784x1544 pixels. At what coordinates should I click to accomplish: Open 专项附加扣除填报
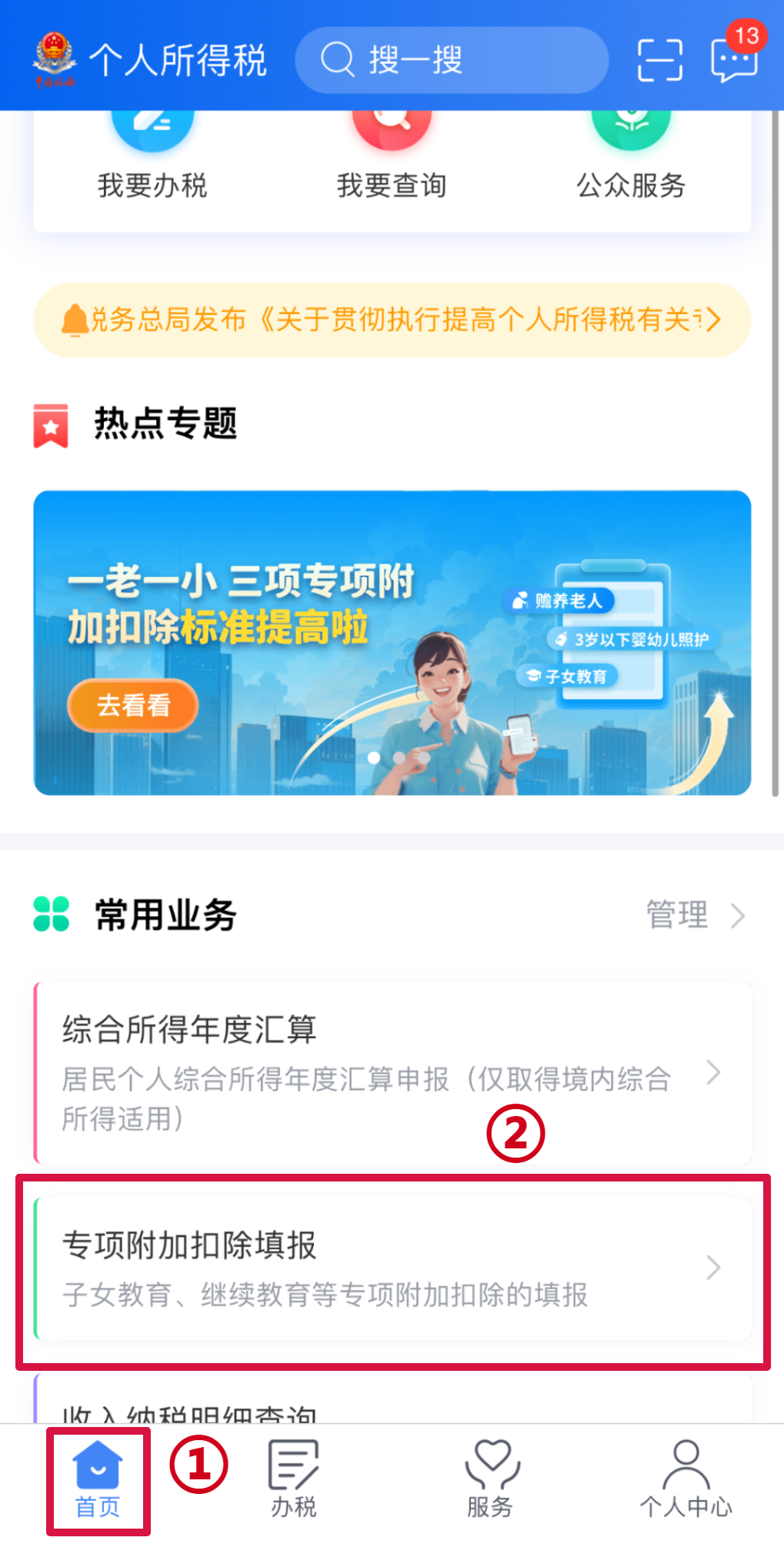point(393,1268)
